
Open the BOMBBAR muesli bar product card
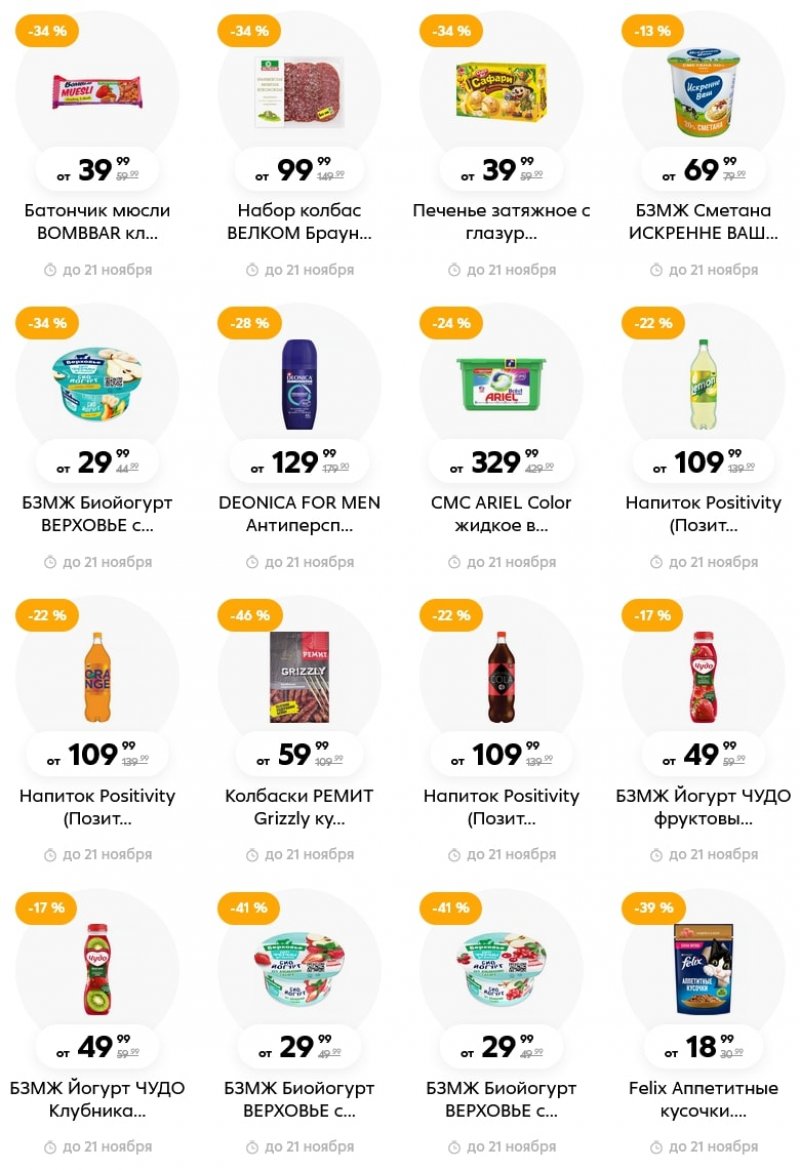[x=97, y=92]
